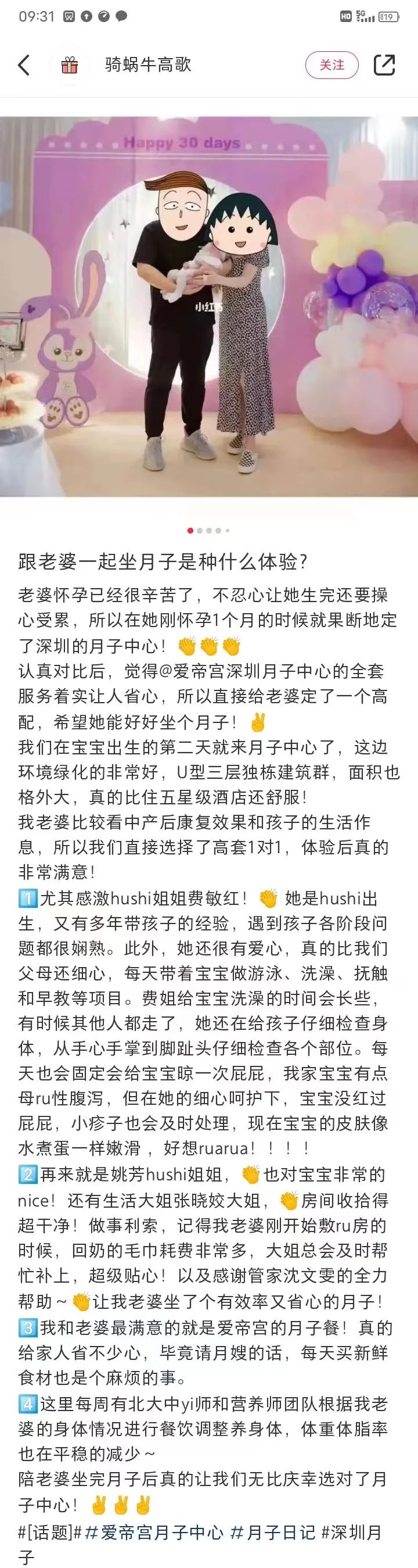Open the family photo of the post

point(208,306)
